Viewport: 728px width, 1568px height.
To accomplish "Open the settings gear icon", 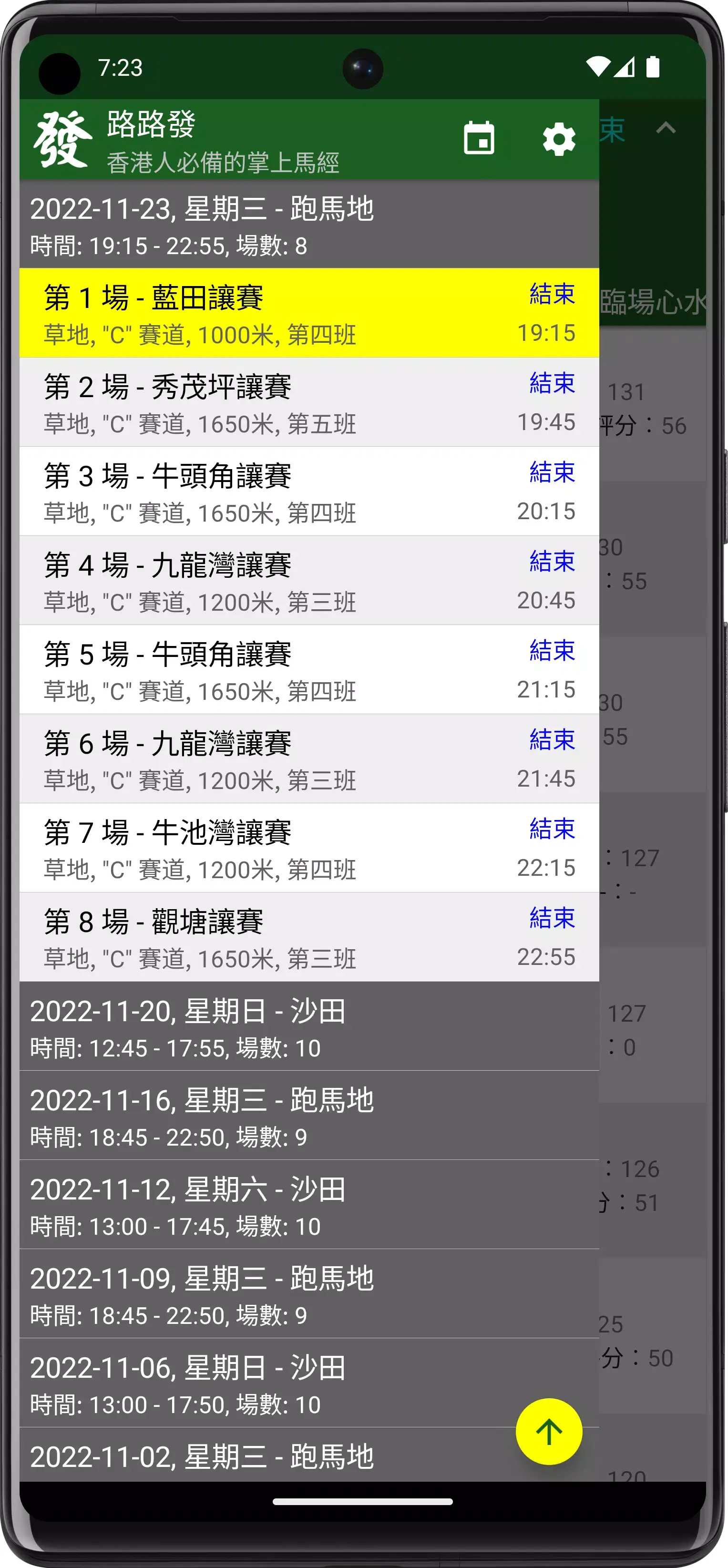I will tap(558, 139).
